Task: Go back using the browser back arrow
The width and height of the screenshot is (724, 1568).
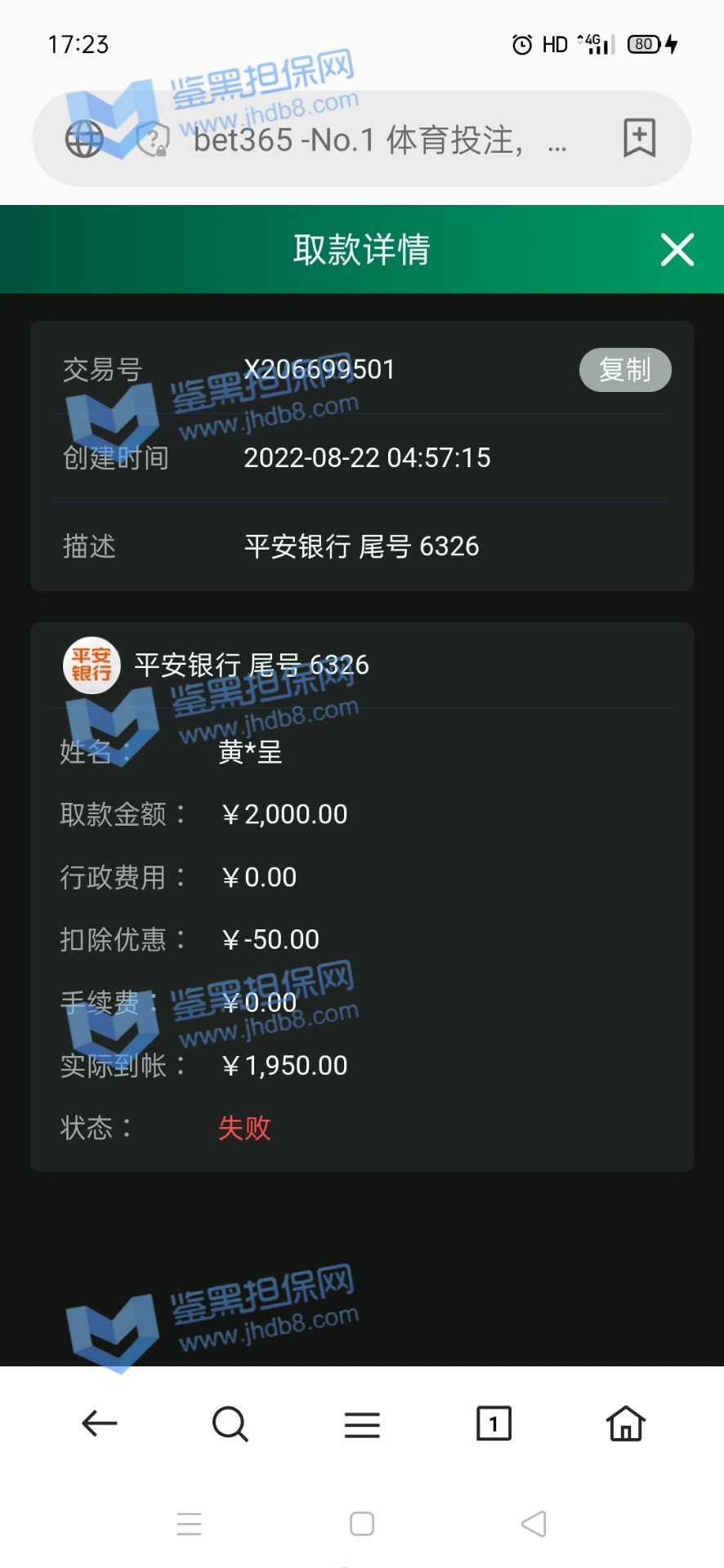Action: 100,1424
